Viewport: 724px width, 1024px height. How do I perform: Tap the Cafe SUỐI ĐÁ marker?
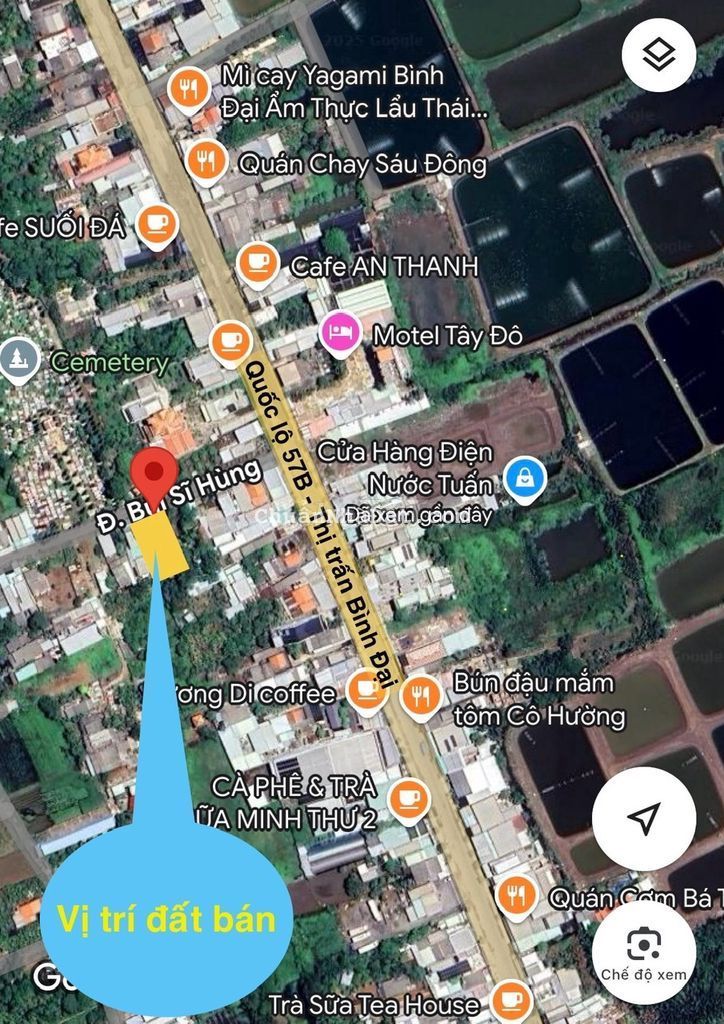[x=157, y=223]
